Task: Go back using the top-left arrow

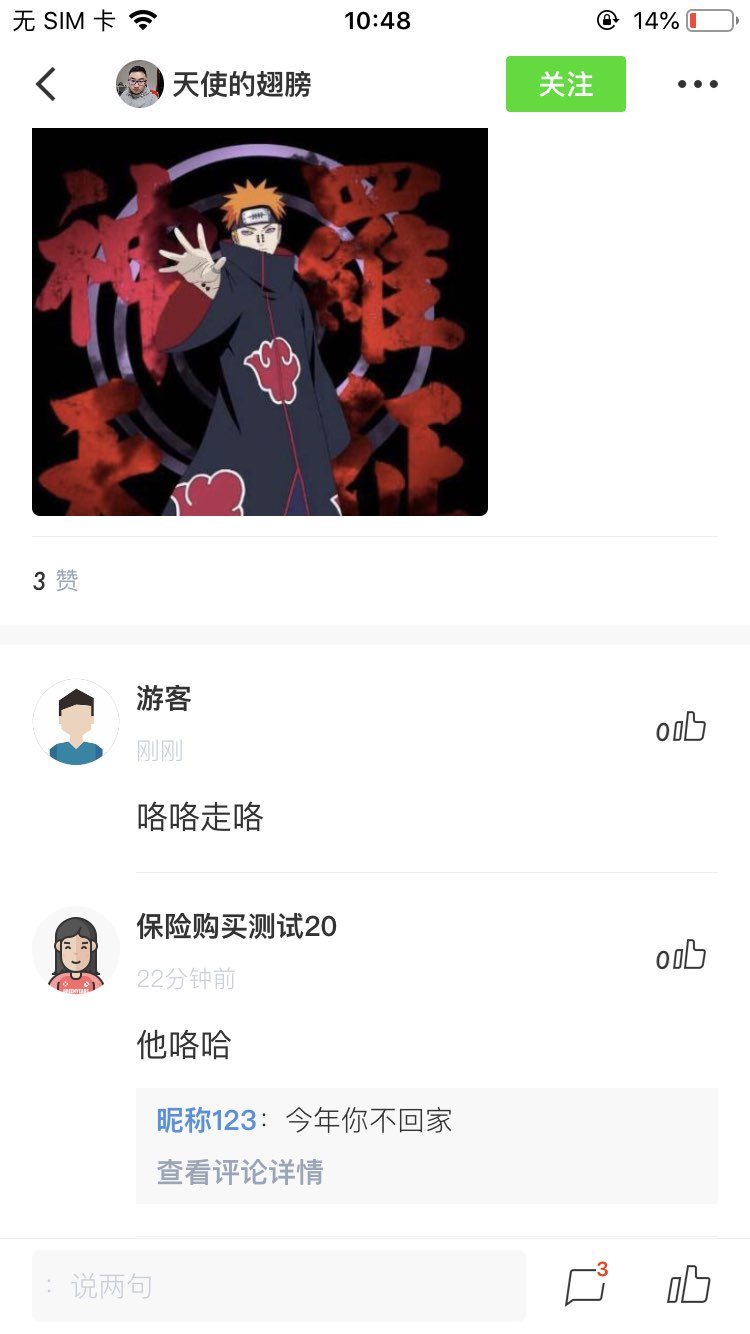Action: (x=46, y=84)
